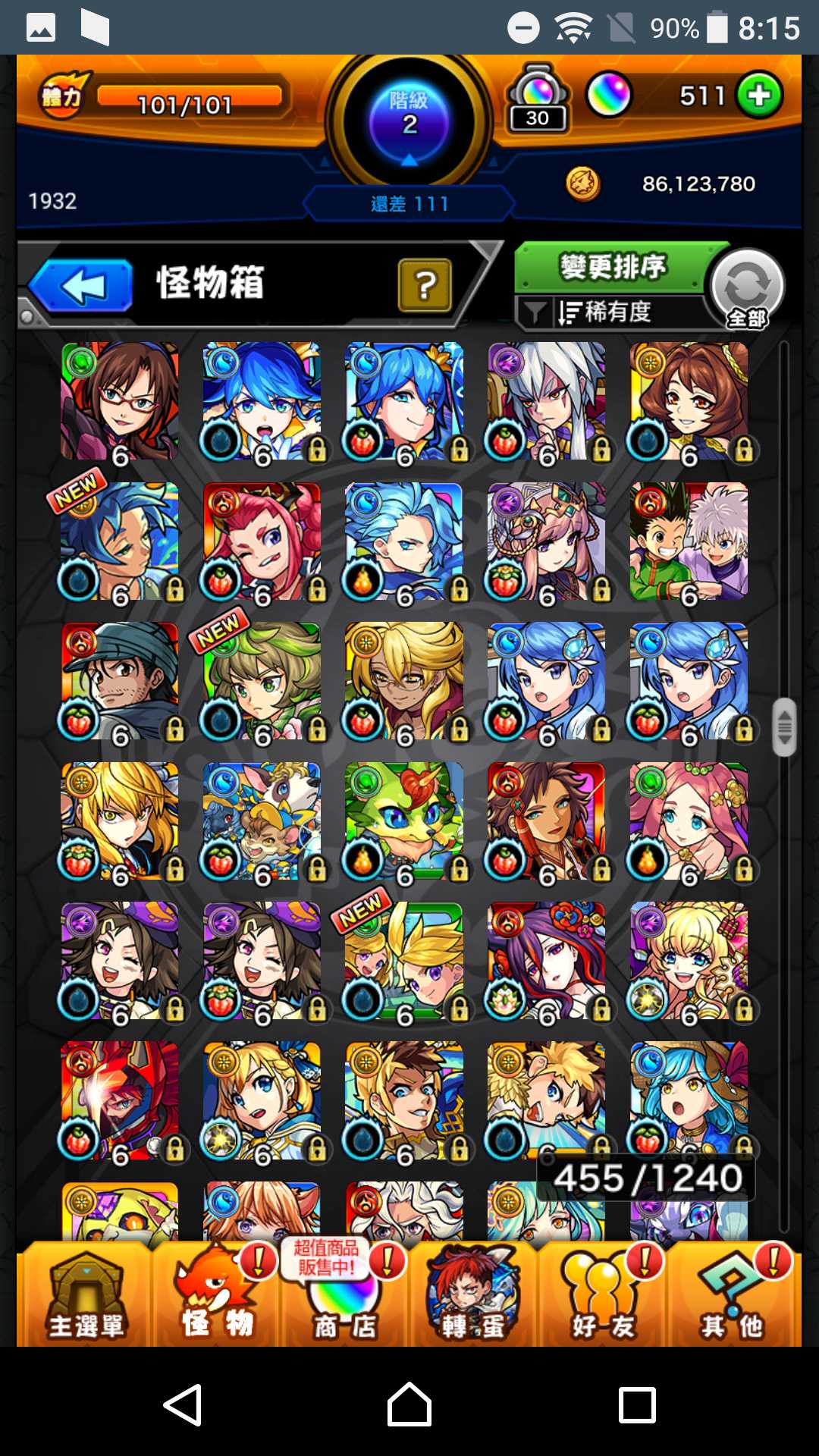Viewport: 819px width, 1456px height.
Task: Select the red hooded monster card
Action: pyautogui.click(x=120, y=1100)
